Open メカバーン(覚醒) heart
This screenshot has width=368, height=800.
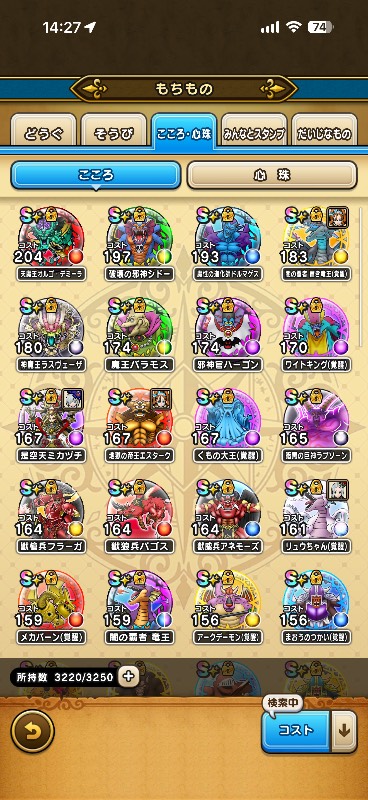point(51,607)
